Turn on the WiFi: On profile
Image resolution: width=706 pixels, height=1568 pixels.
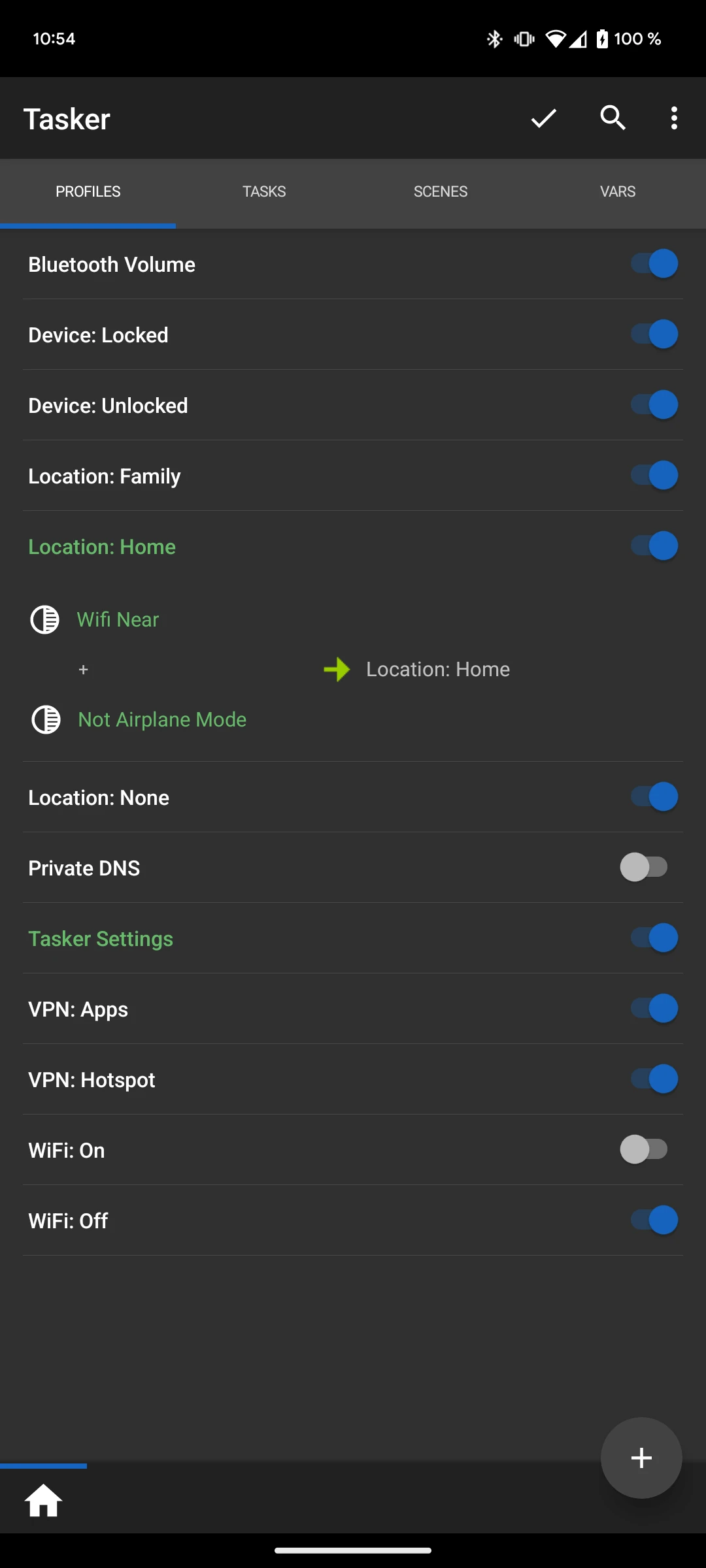(645, 1150)
